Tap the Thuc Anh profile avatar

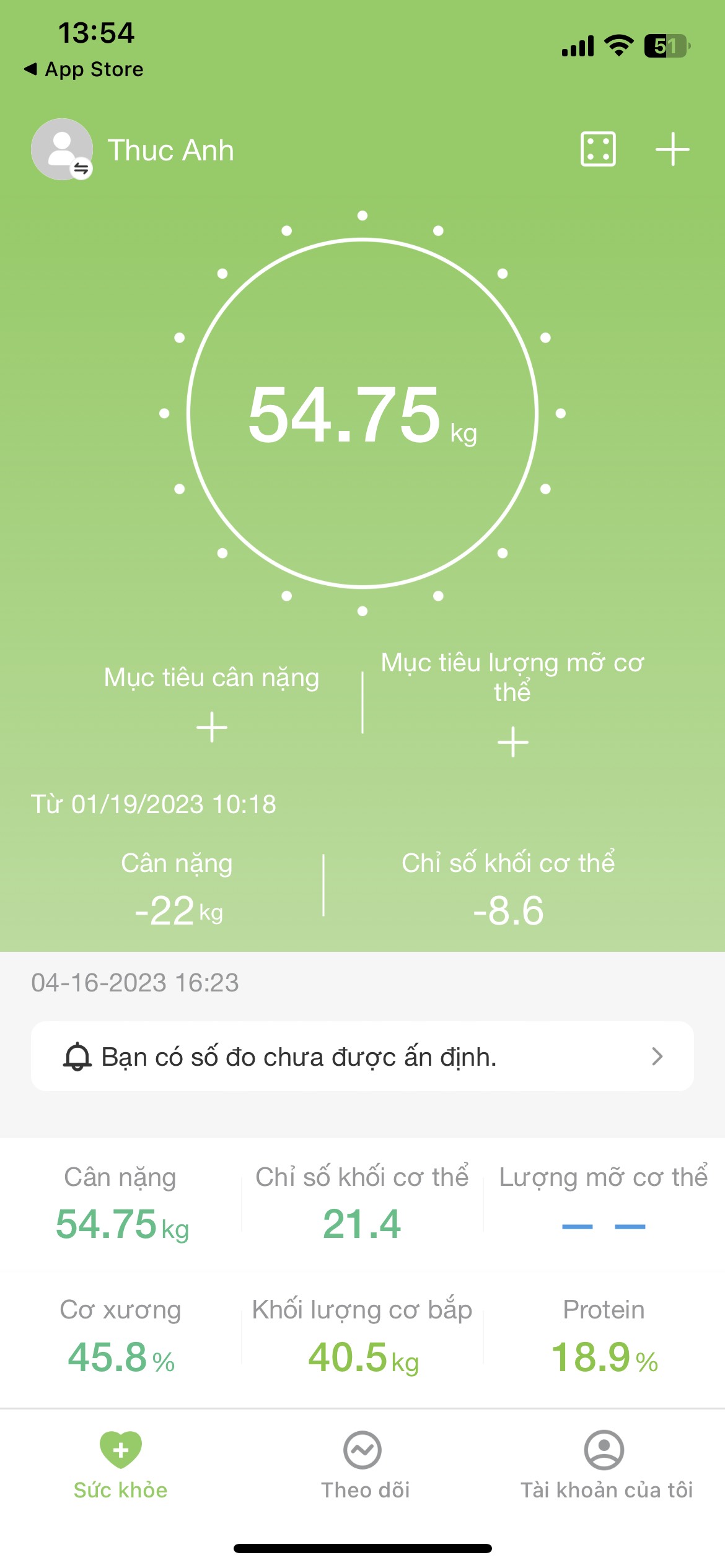coord(62,149)
